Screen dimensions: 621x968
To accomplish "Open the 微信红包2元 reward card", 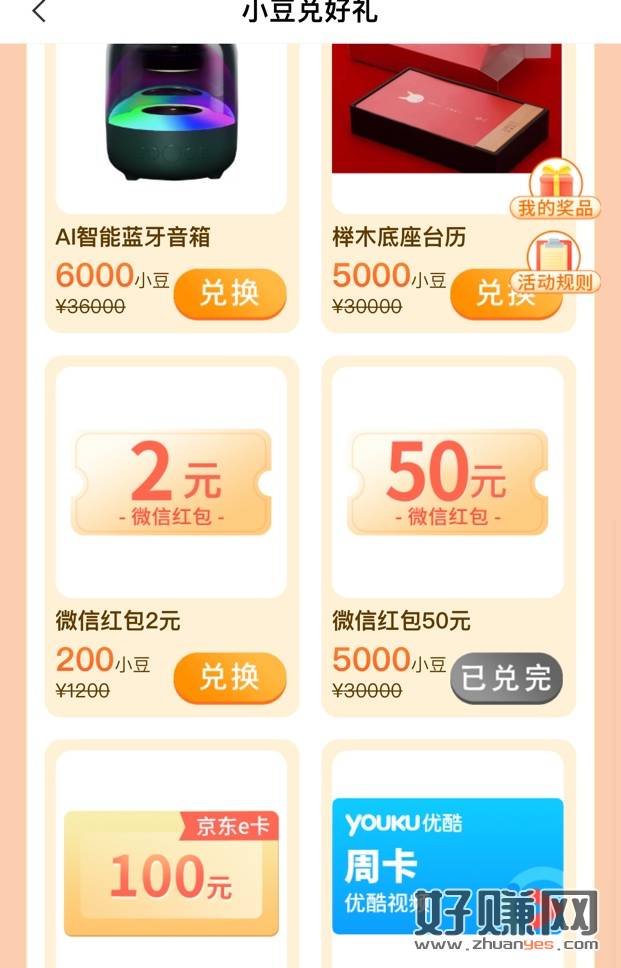I will (171, 482).
